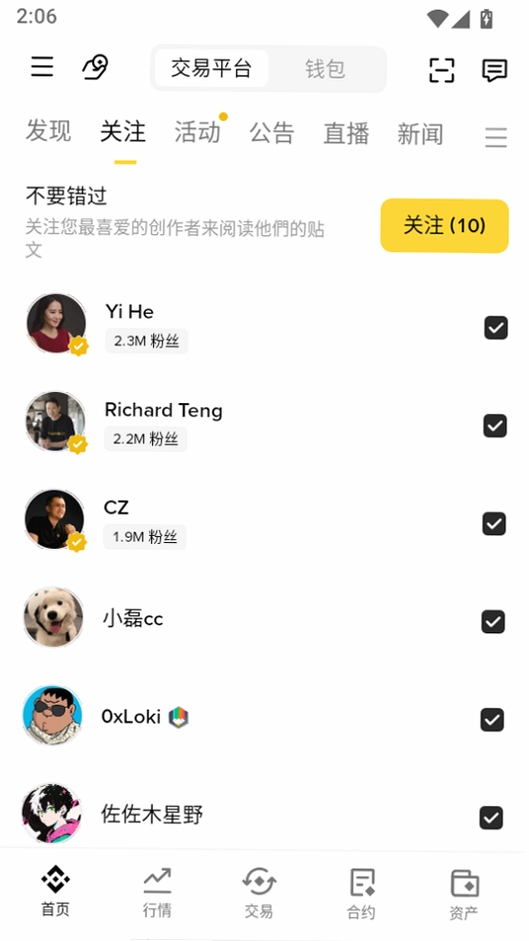
Task: Uncheck Richard Teng's checkbox
Action: pos(495,425)
